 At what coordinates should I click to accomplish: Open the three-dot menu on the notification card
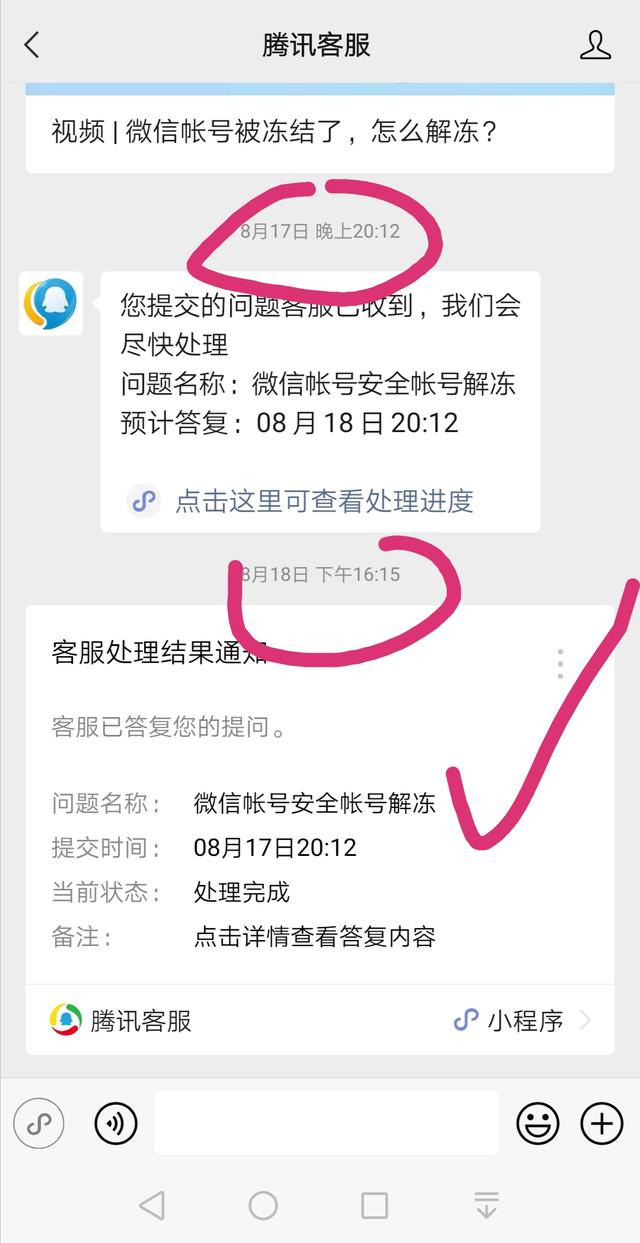pos(560,663)
